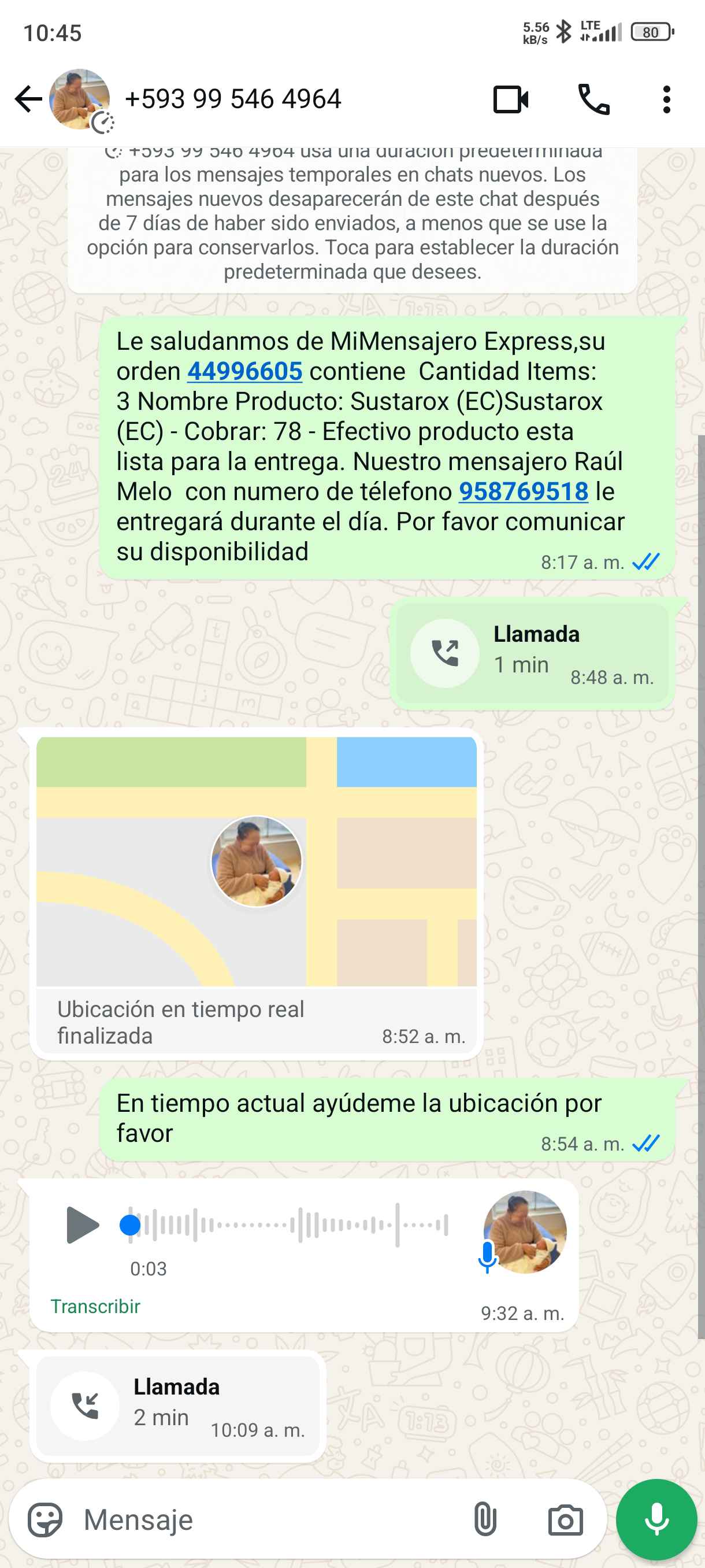Tap Transcribir under the voice message
Screen dimensions: 705x1568
click(x=95, y=1306)
